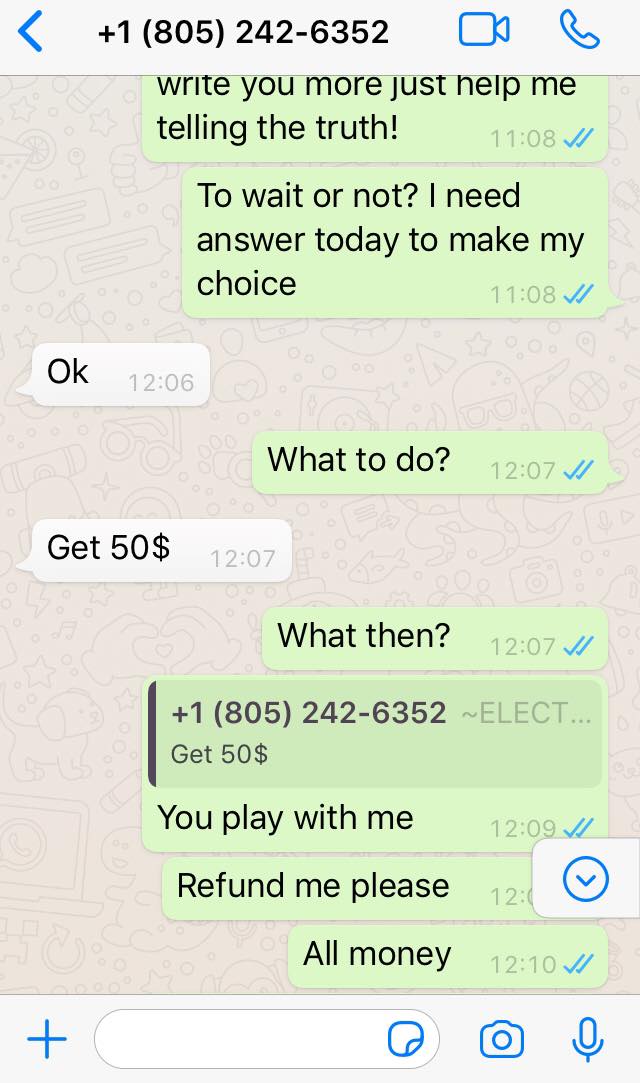Tap the quoted "Get 50$" reply preview
The height and width of the screenshot is (1083, 640).
376,733
